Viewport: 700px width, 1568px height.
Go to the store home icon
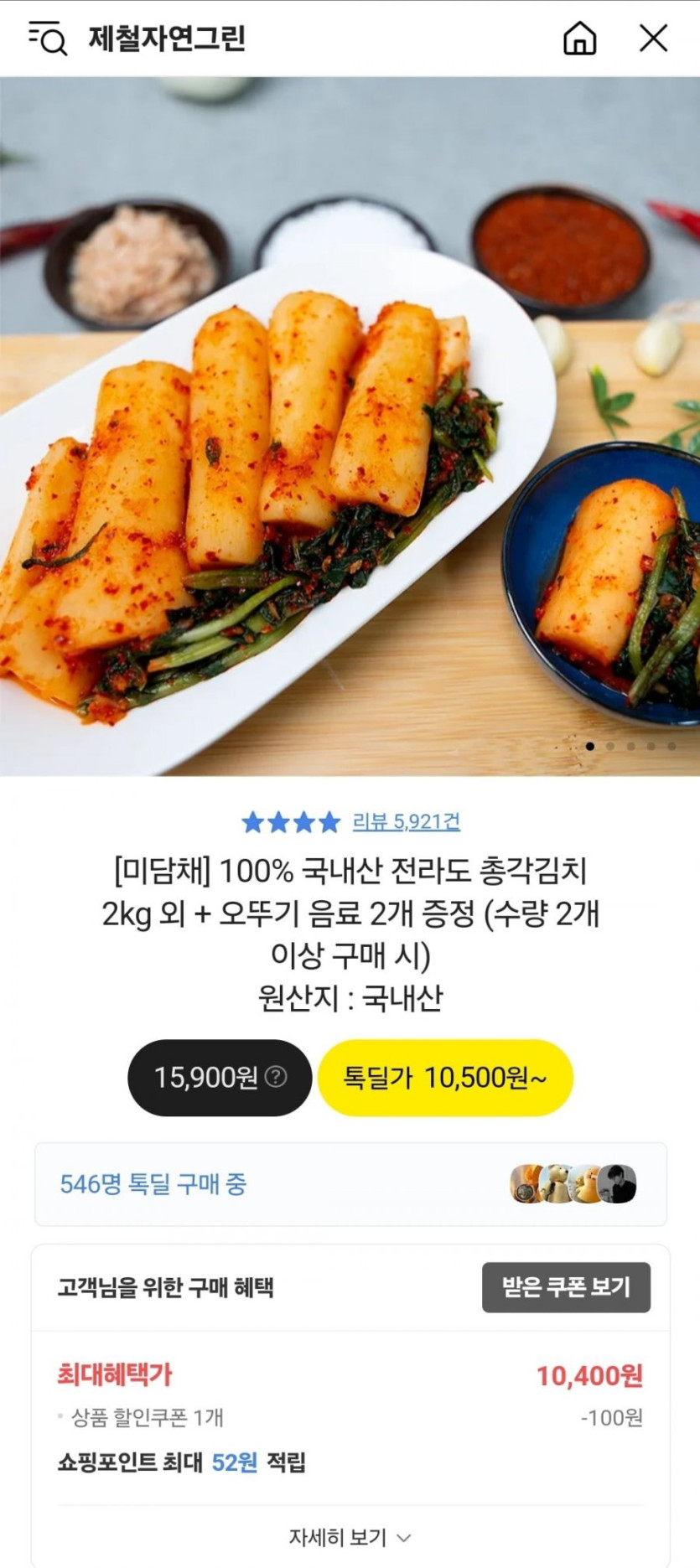coord(579,39)
